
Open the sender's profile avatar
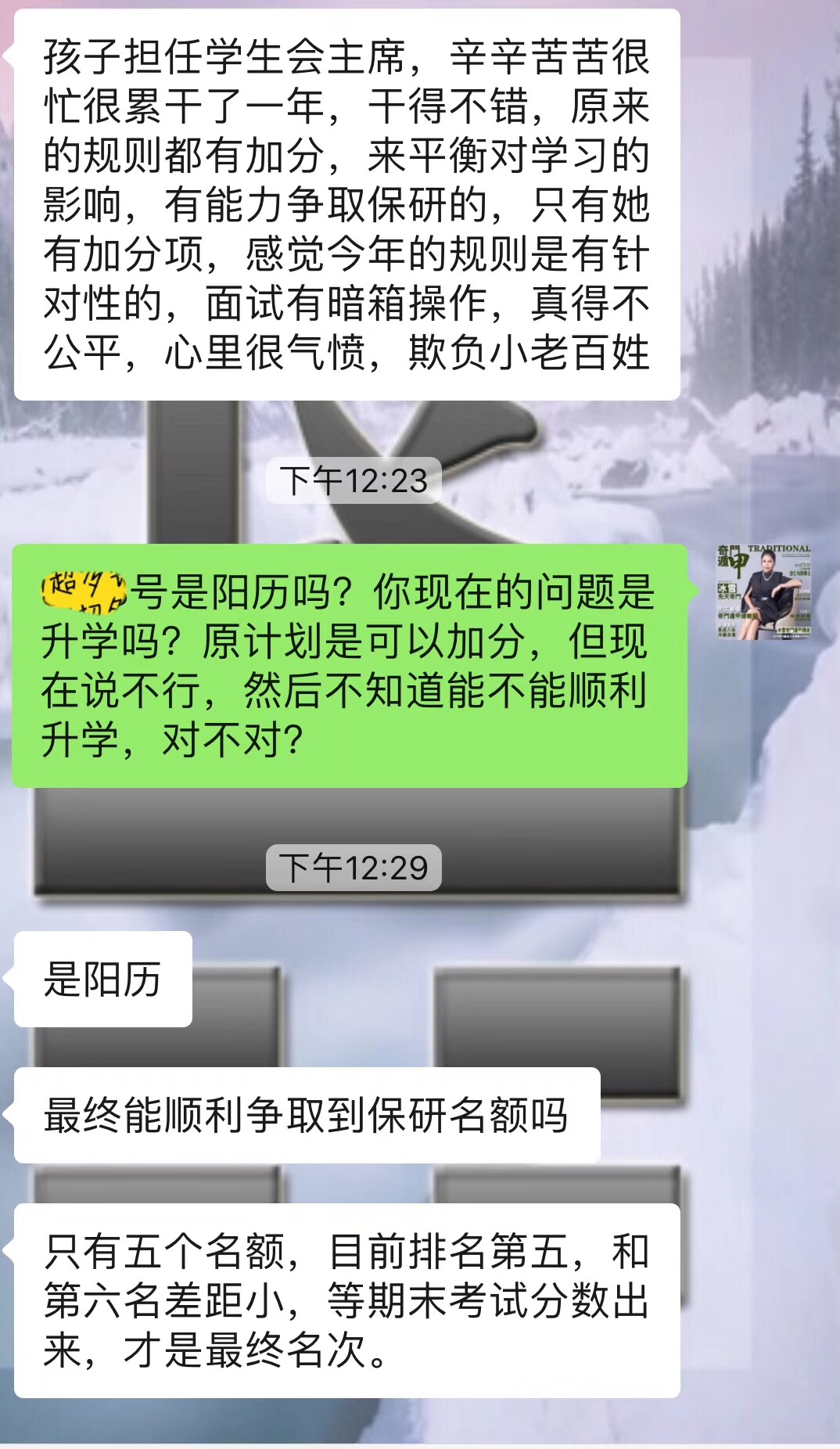pos(763,592)
